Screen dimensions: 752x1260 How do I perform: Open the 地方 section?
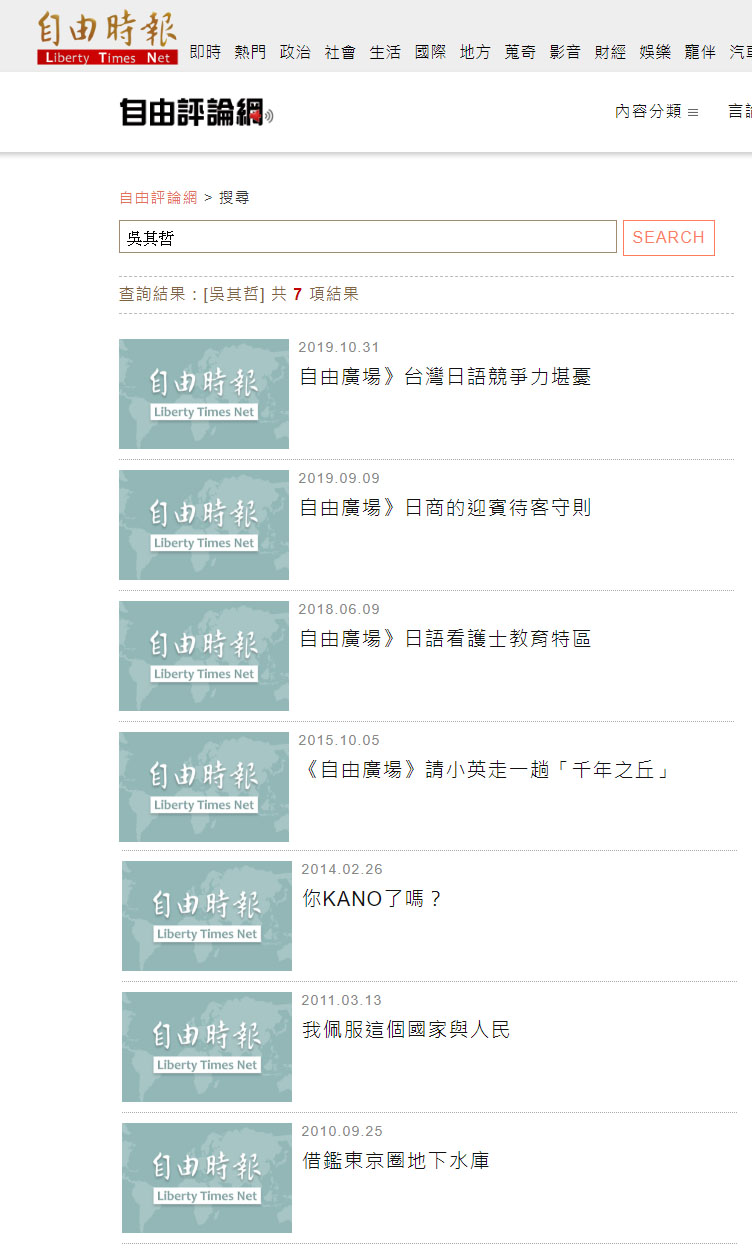click(475, 52)
